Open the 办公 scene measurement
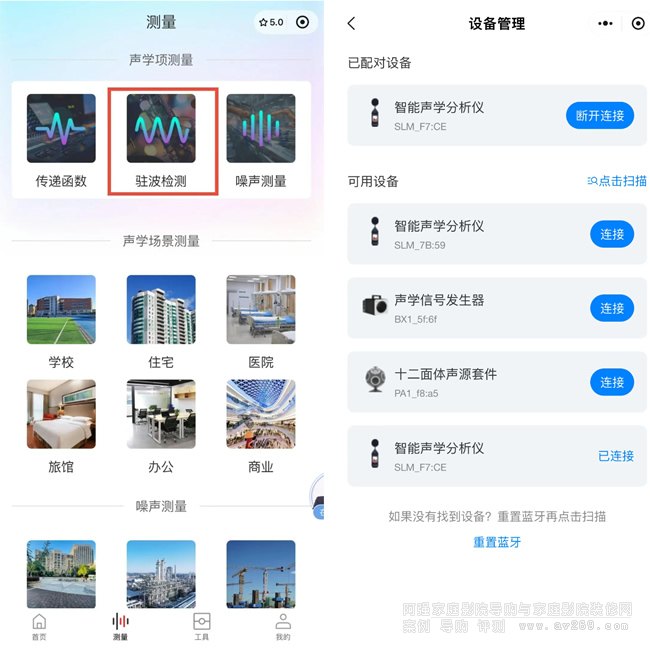This screenshot has width=650, height=657. click(x=161, y=425)
